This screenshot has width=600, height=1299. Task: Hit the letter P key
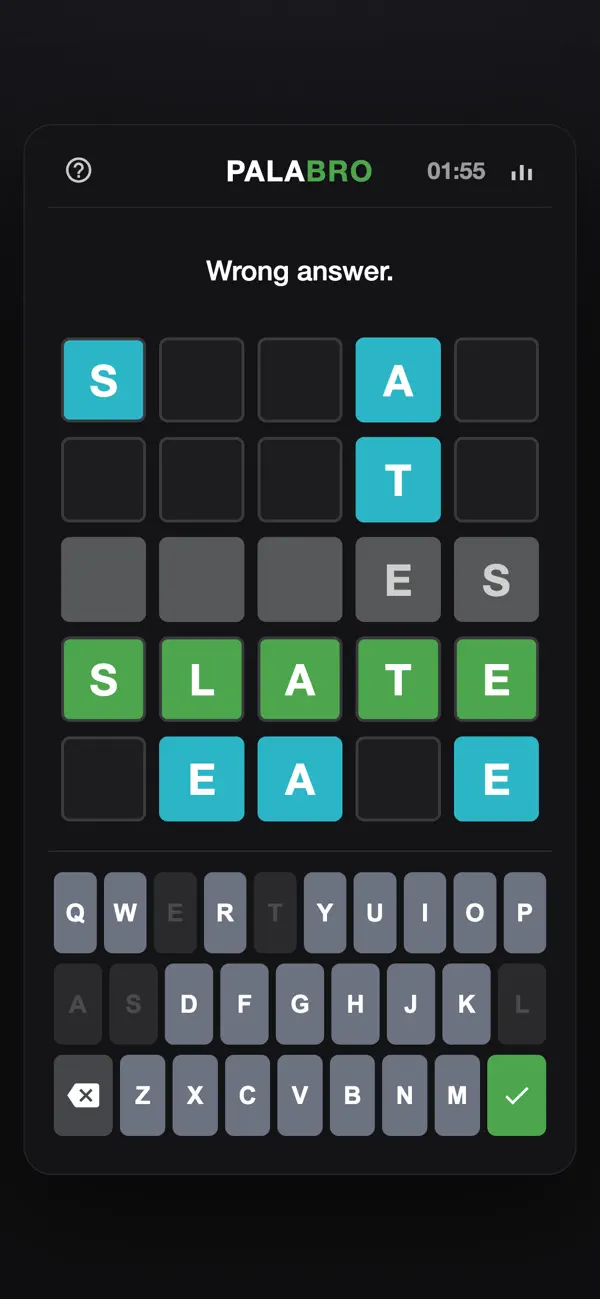[x=525, y=912]
